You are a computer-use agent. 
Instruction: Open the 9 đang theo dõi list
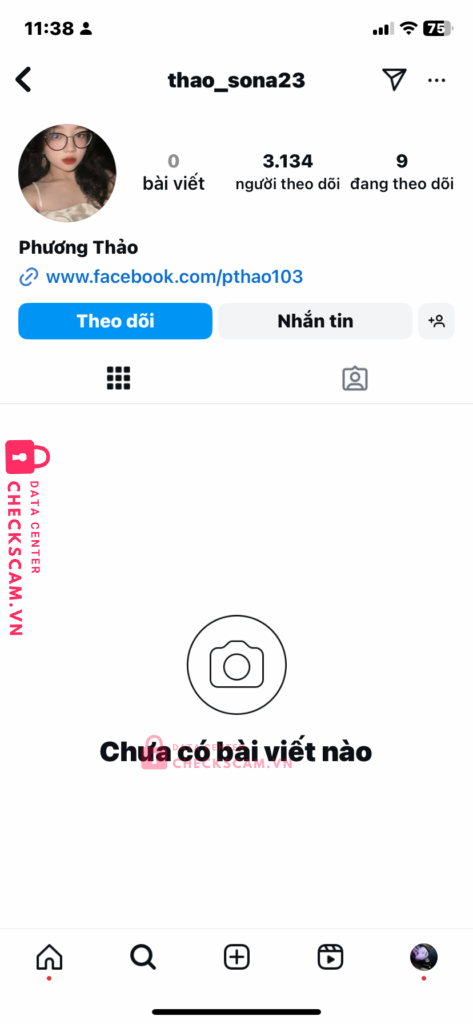[402, 172]
